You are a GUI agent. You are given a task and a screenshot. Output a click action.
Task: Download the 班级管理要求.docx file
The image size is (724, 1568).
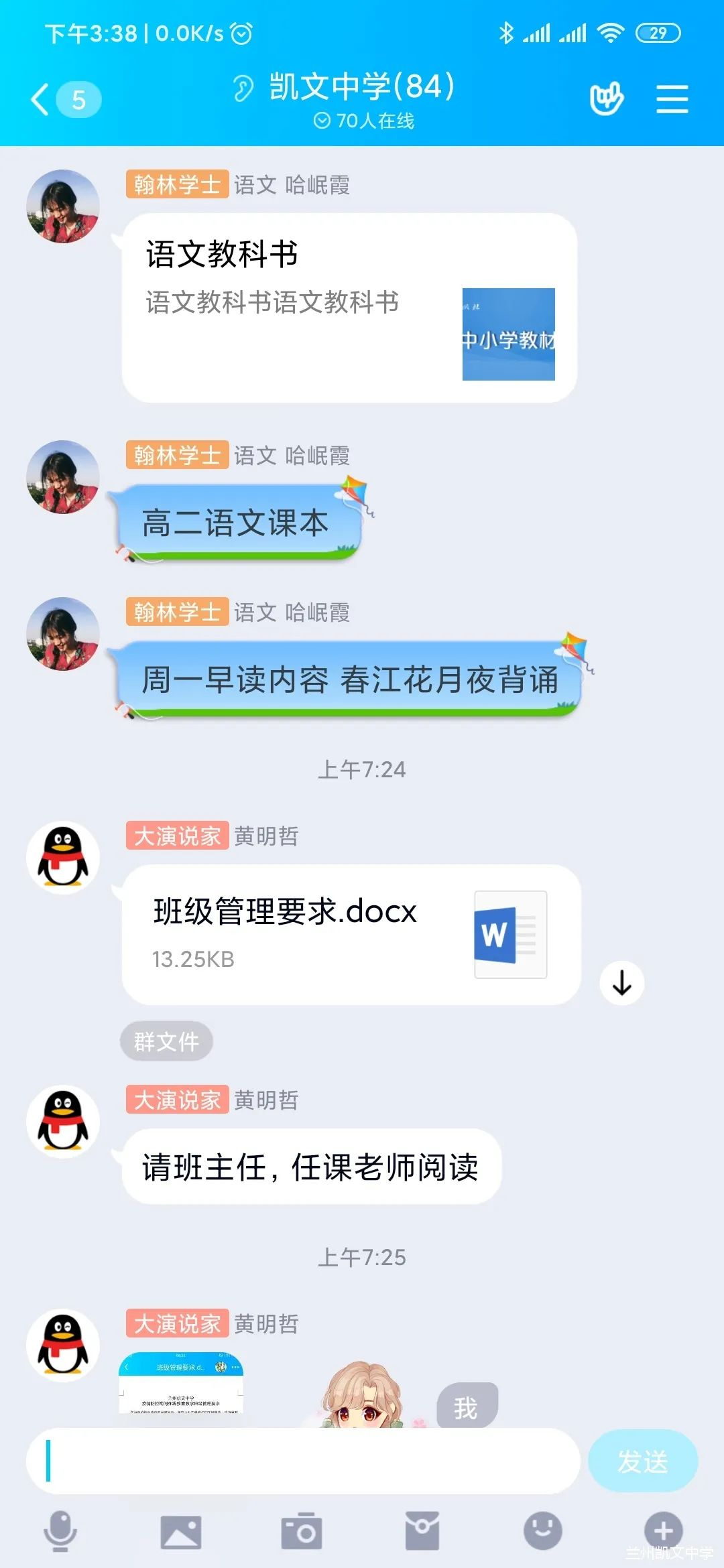click(x=621, y=983)
